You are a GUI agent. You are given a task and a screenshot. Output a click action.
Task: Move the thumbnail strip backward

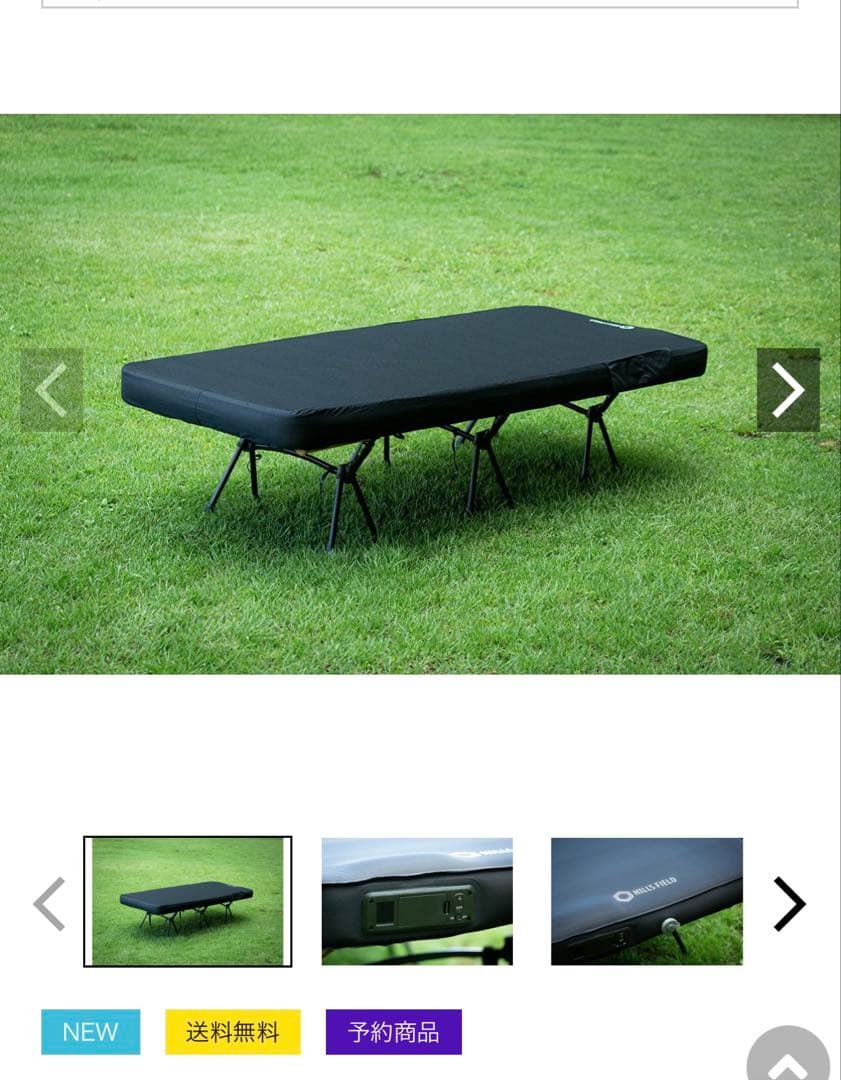49,903
